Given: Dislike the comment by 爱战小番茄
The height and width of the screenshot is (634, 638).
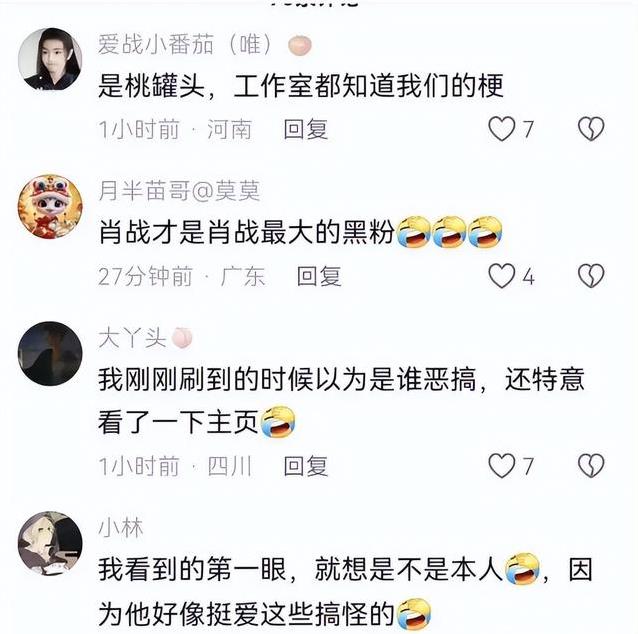Looking at the screenshot, I should point(591,129).
